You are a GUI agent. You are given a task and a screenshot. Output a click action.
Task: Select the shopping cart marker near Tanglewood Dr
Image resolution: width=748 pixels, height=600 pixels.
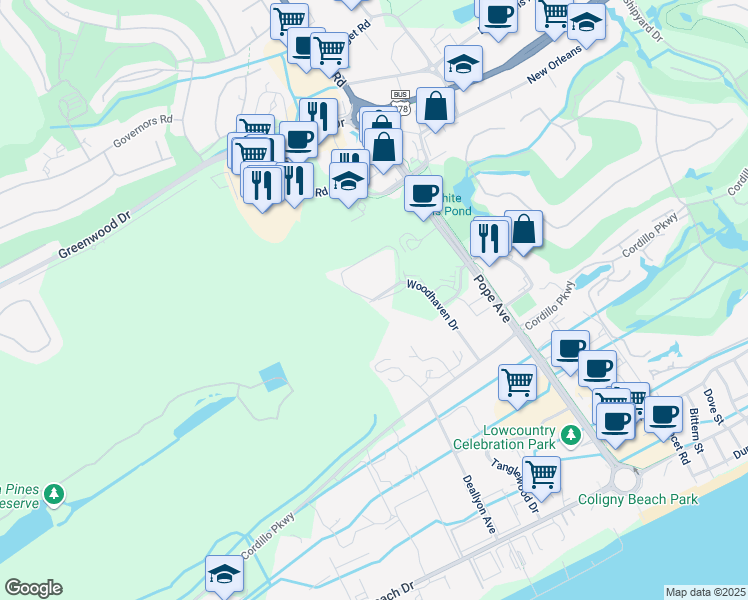click(541, 474)
